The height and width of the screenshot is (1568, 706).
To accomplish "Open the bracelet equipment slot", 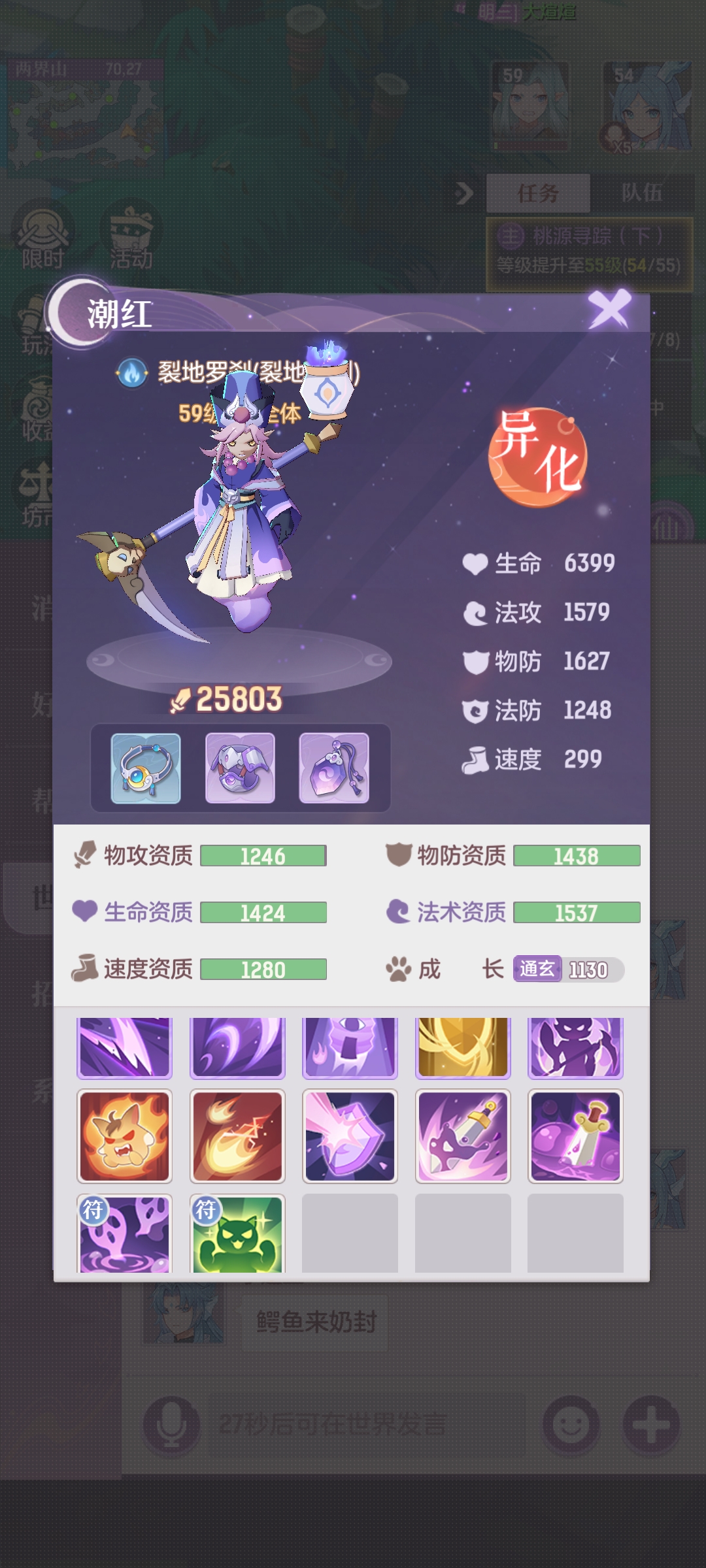I will 146,768.
